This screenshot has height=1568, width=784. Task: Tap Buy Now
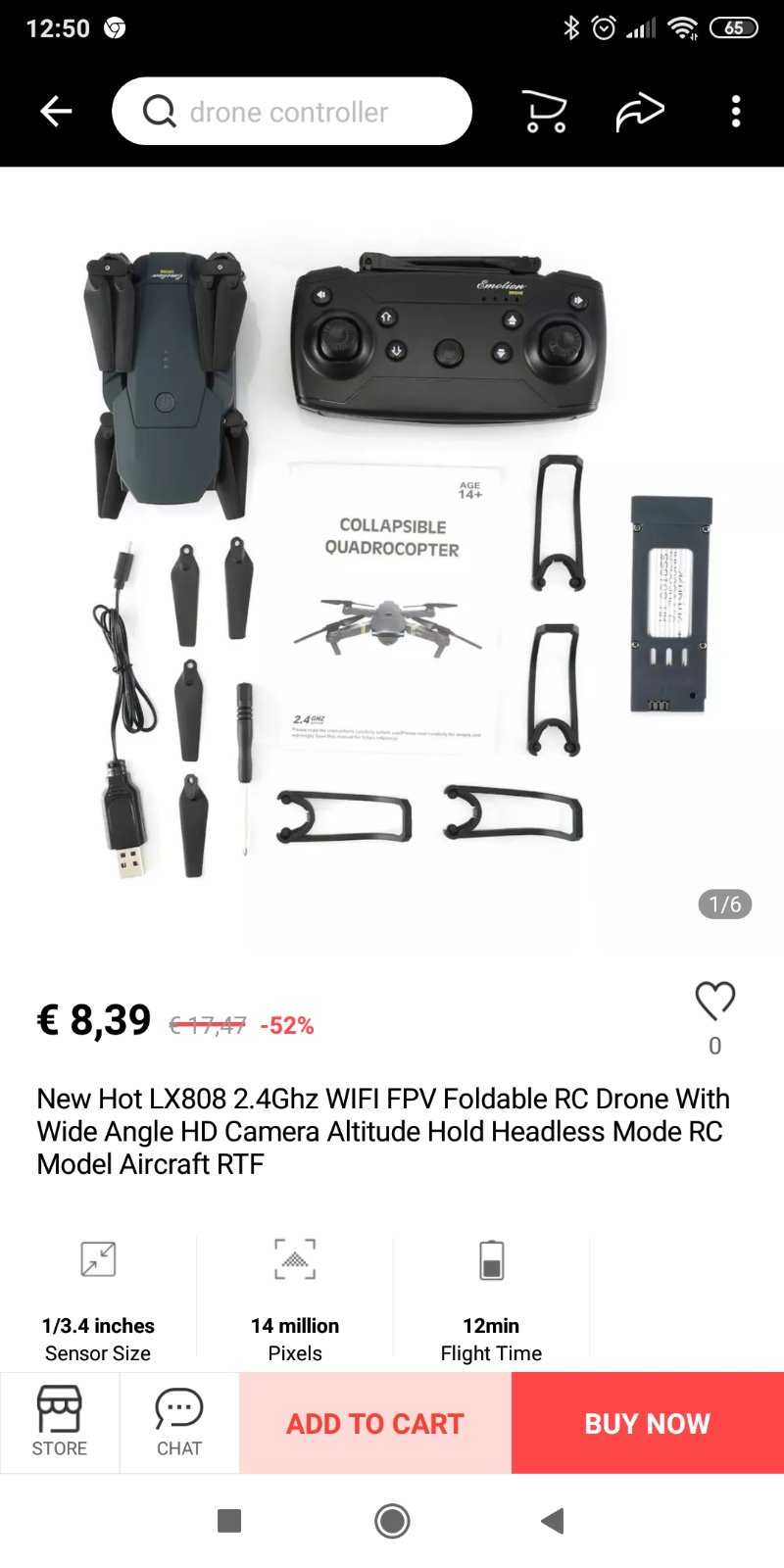(647, 1423)
